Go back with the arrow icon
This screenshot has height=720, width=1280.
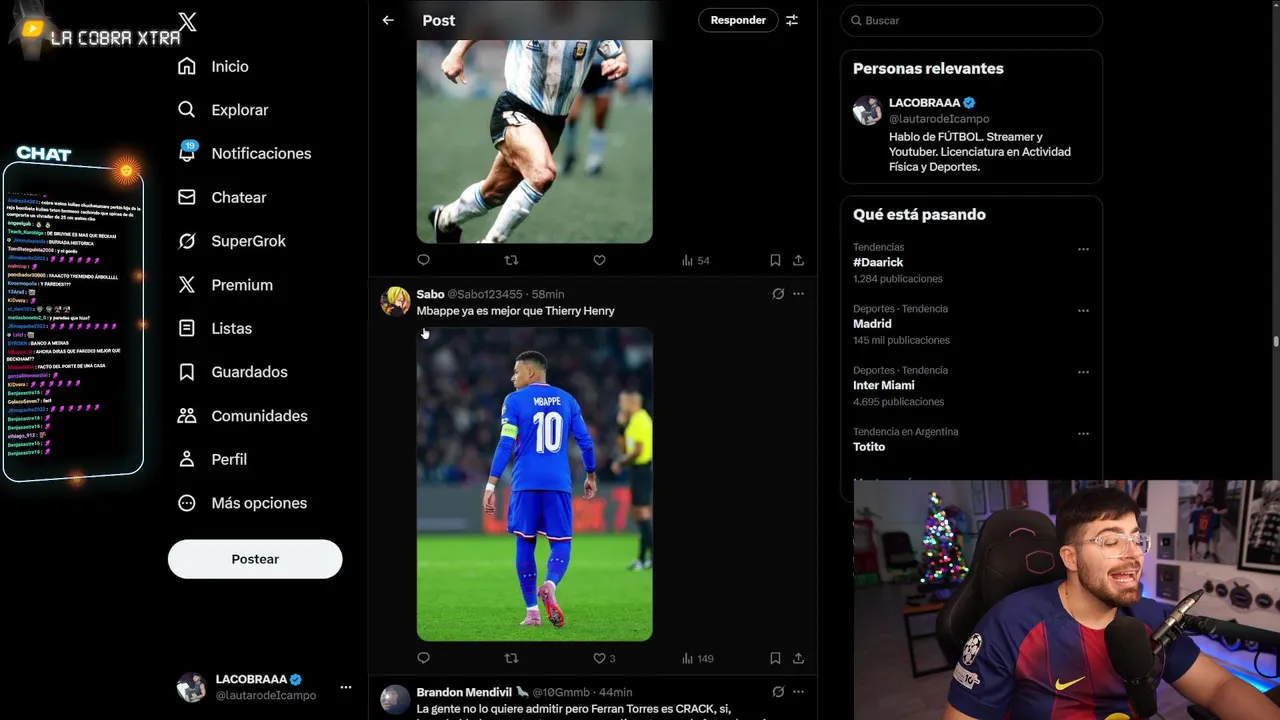[388, 20]
